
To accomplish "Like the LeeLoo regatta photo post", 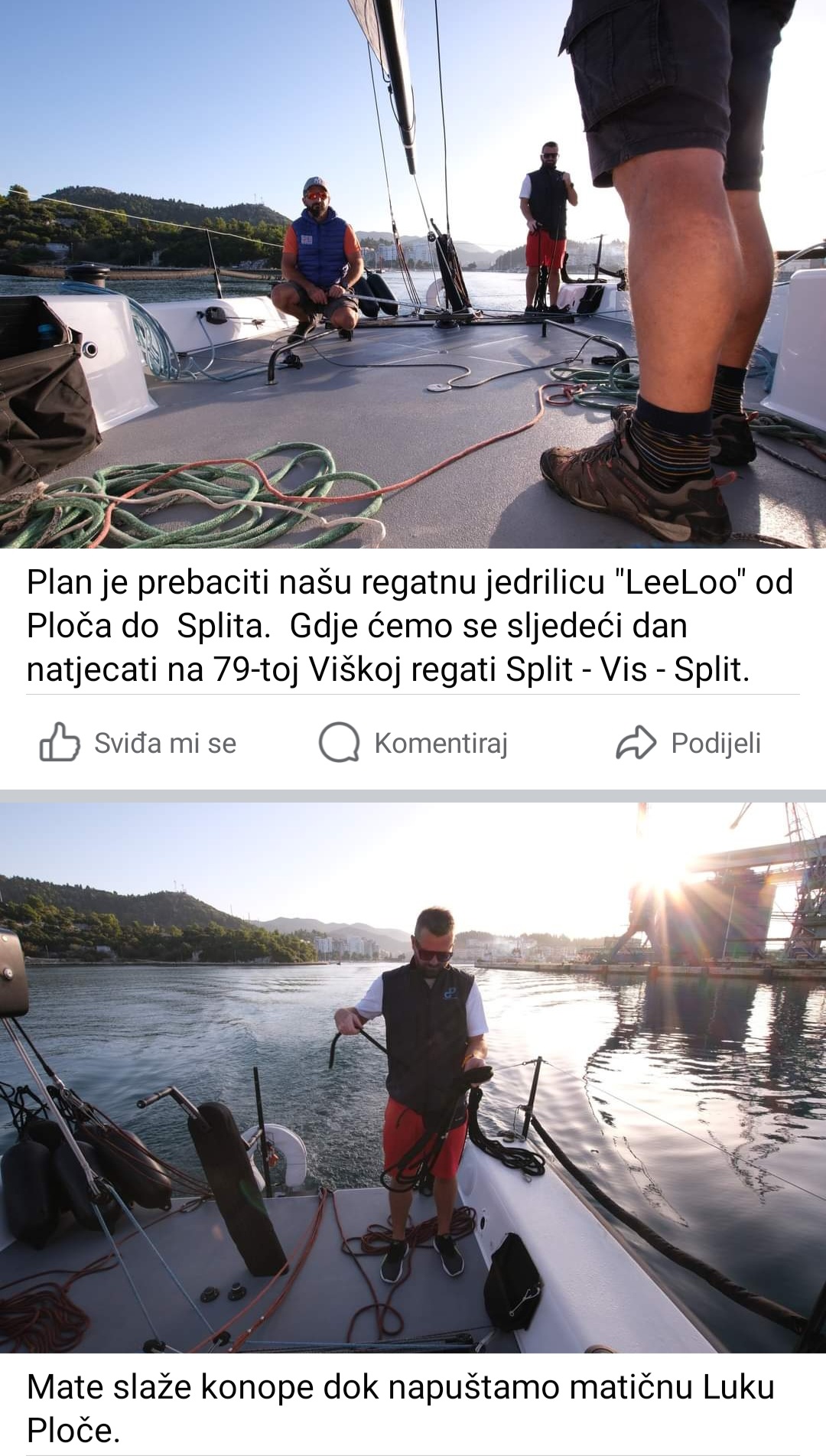I will click(x=138, y=743).
